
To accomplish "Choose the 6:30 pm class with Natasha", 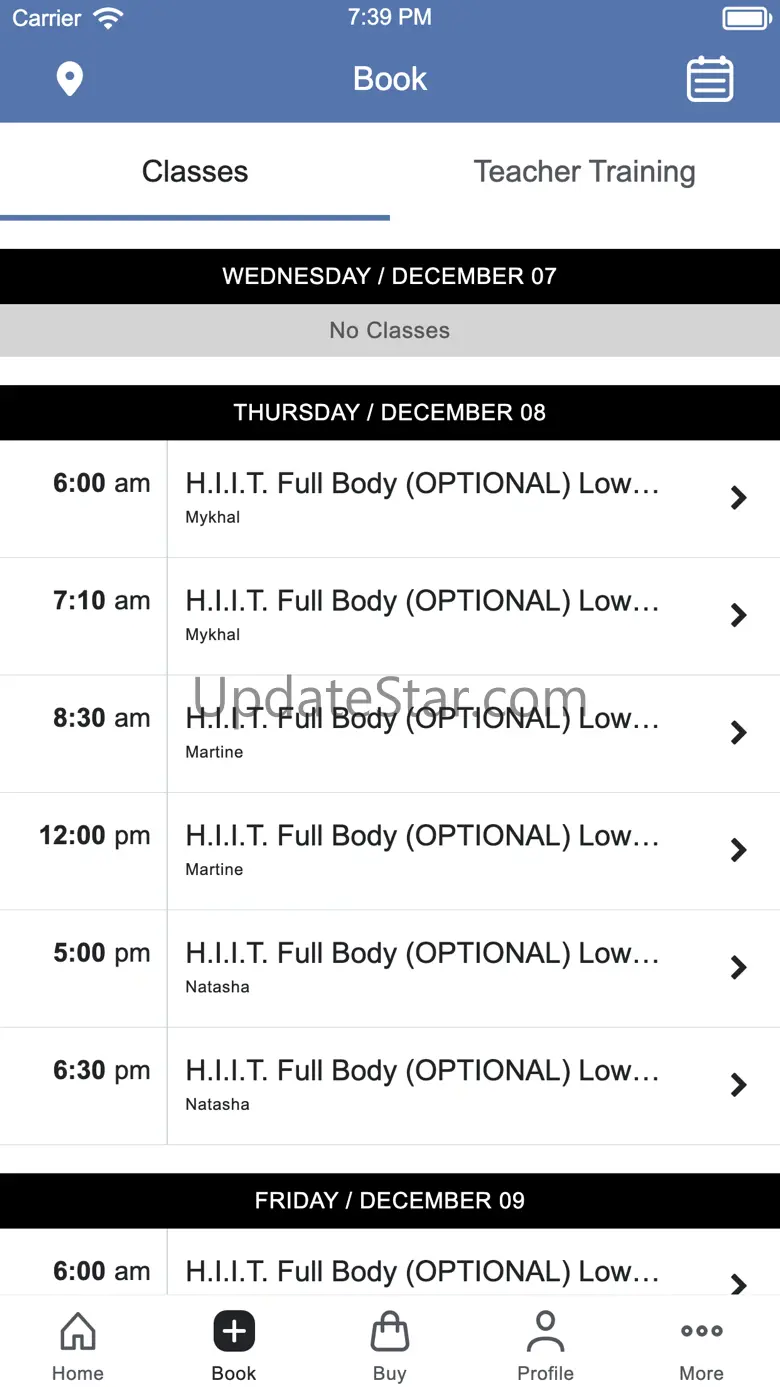I will (422, 1085).
